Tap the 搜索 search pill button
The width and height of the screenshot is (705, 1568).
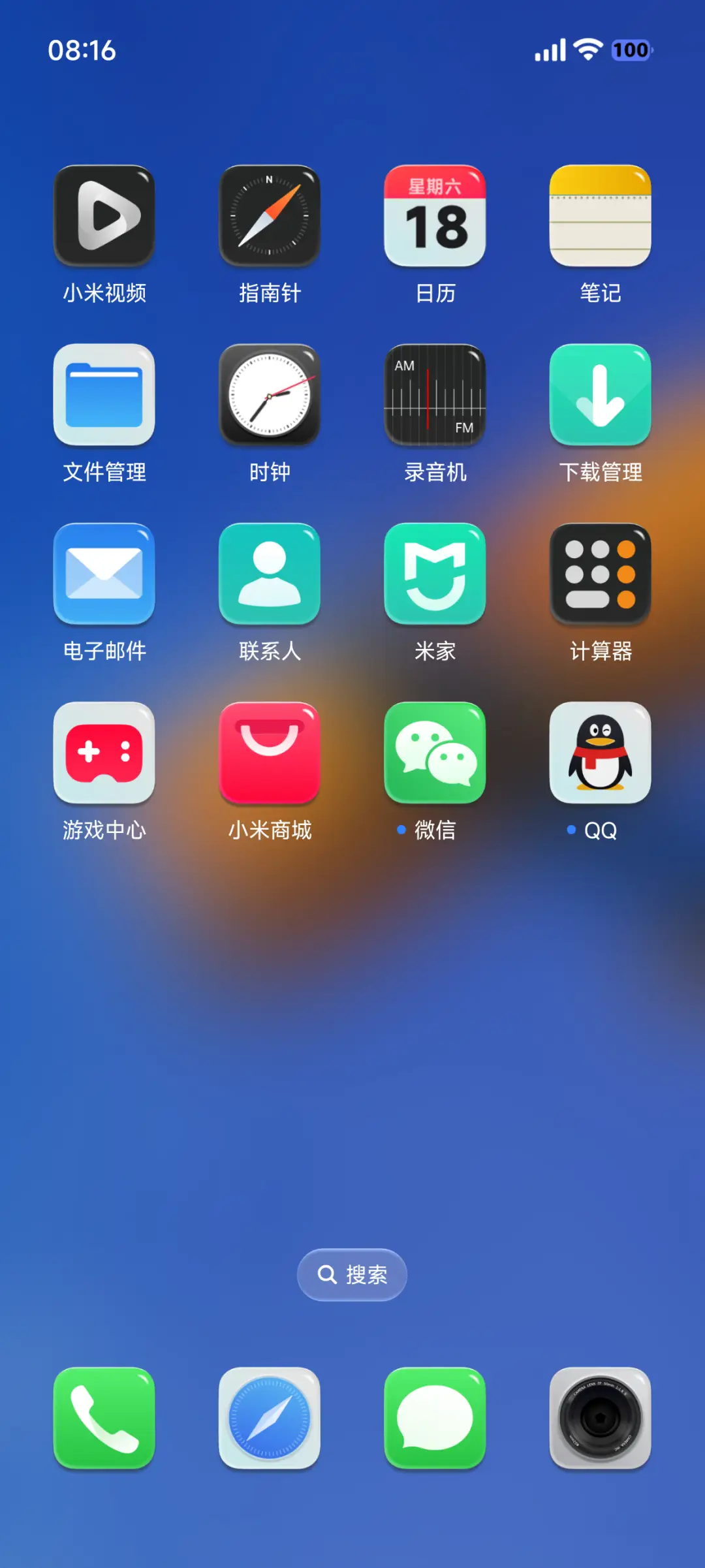(x=351, y=1274)
